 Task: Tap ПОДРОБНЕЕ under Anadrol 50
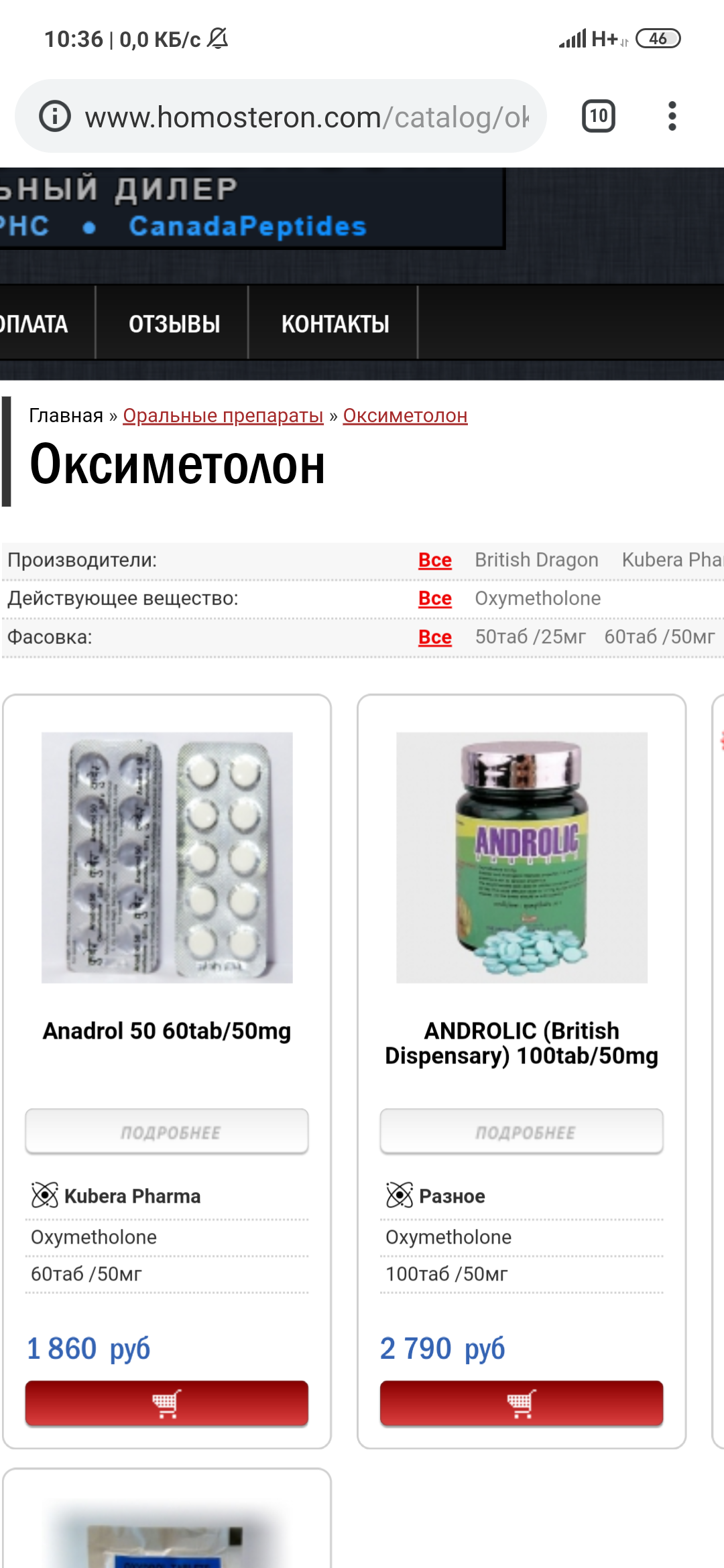167,1132
